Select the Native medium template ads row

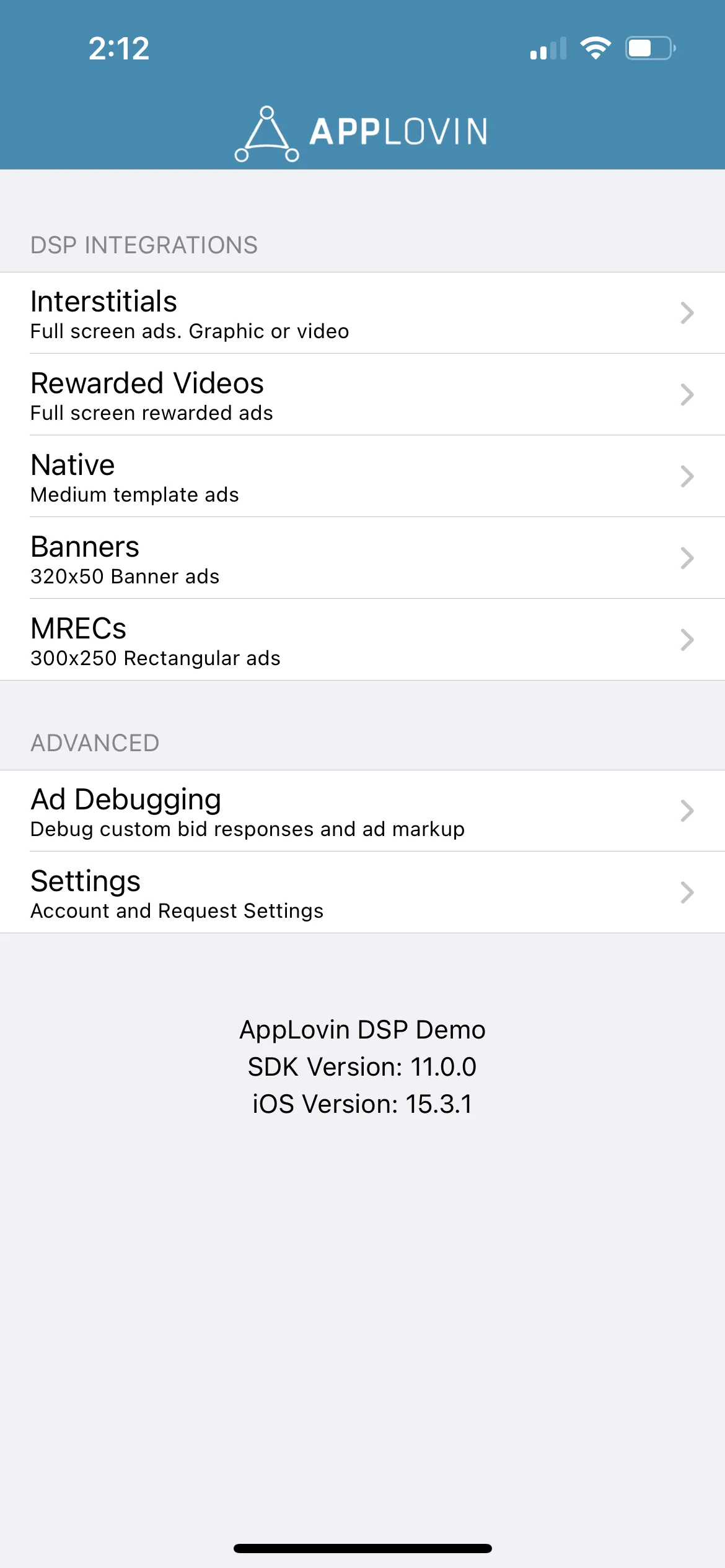pyautogui.click(x=248, y=477)
